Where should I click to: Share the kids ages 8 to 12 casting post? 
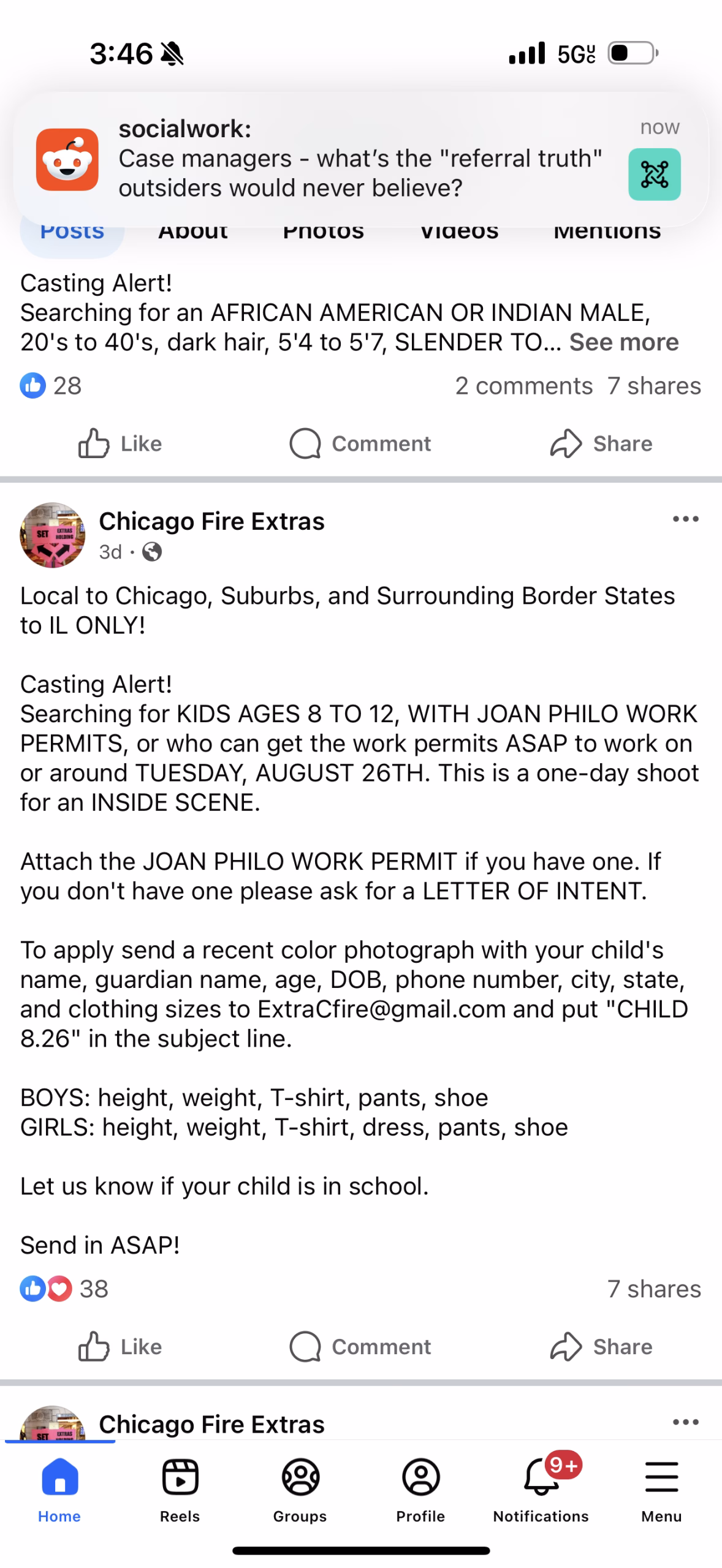click(601, 1347)
